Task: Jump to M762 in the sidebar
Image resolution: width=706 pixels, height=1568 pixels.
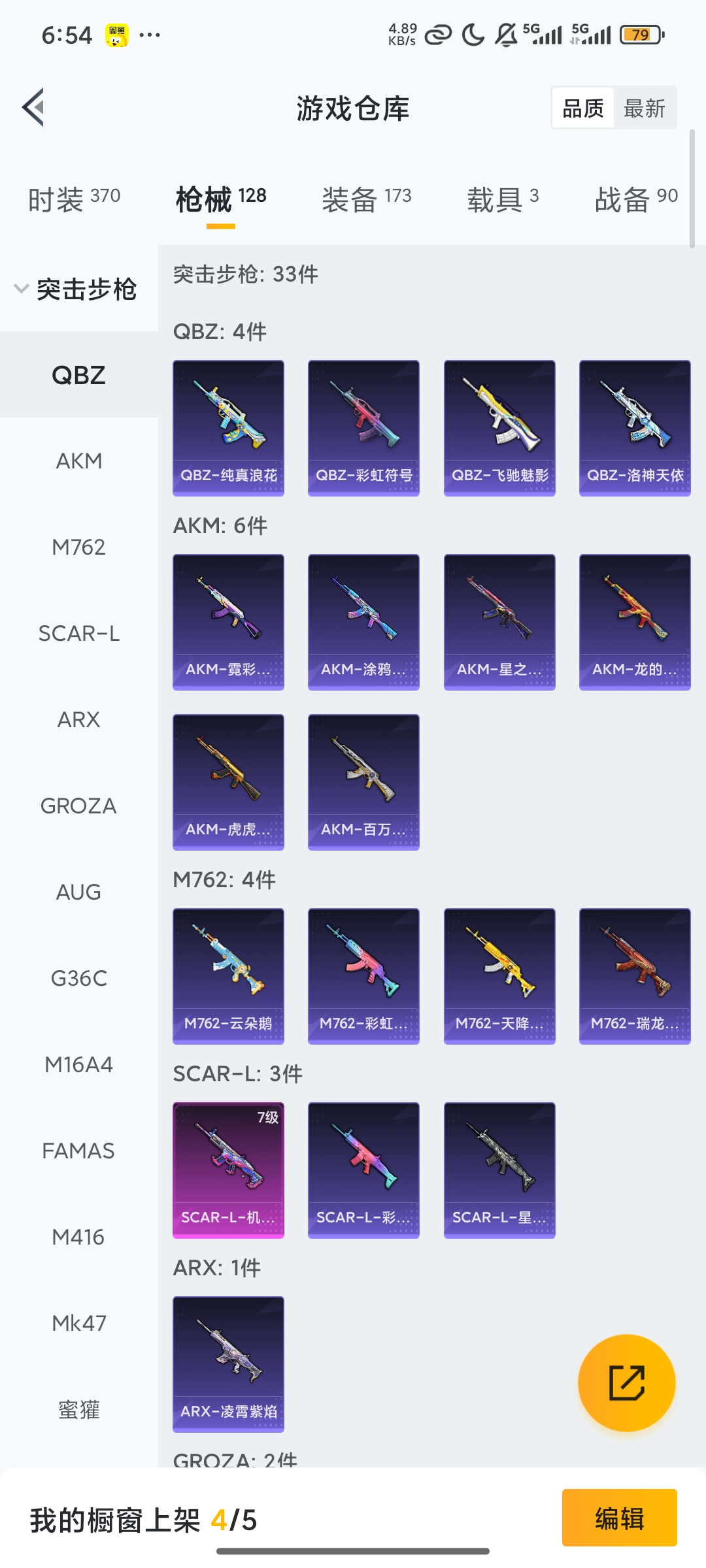Action: pos(78,547)
